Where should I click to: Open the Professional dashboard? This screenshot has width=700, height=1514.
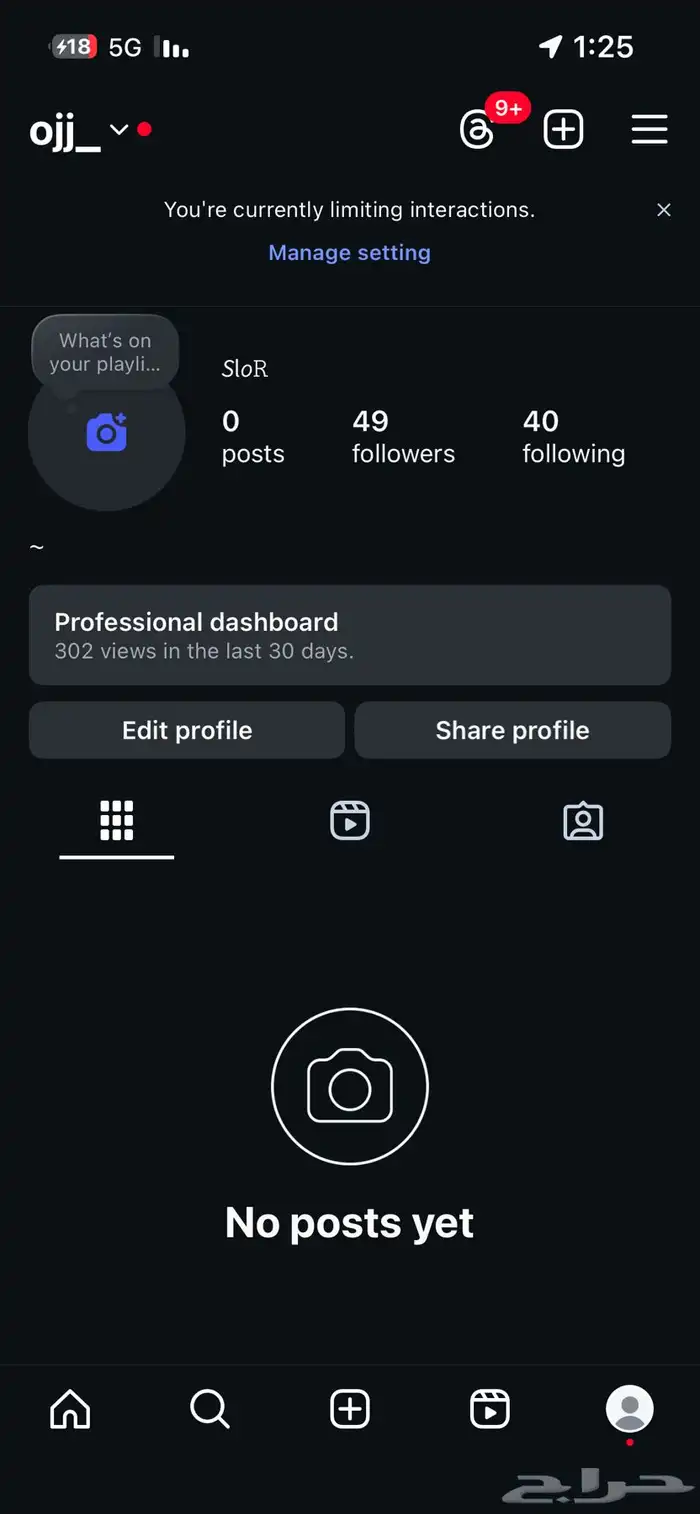[x=349, y=635]
